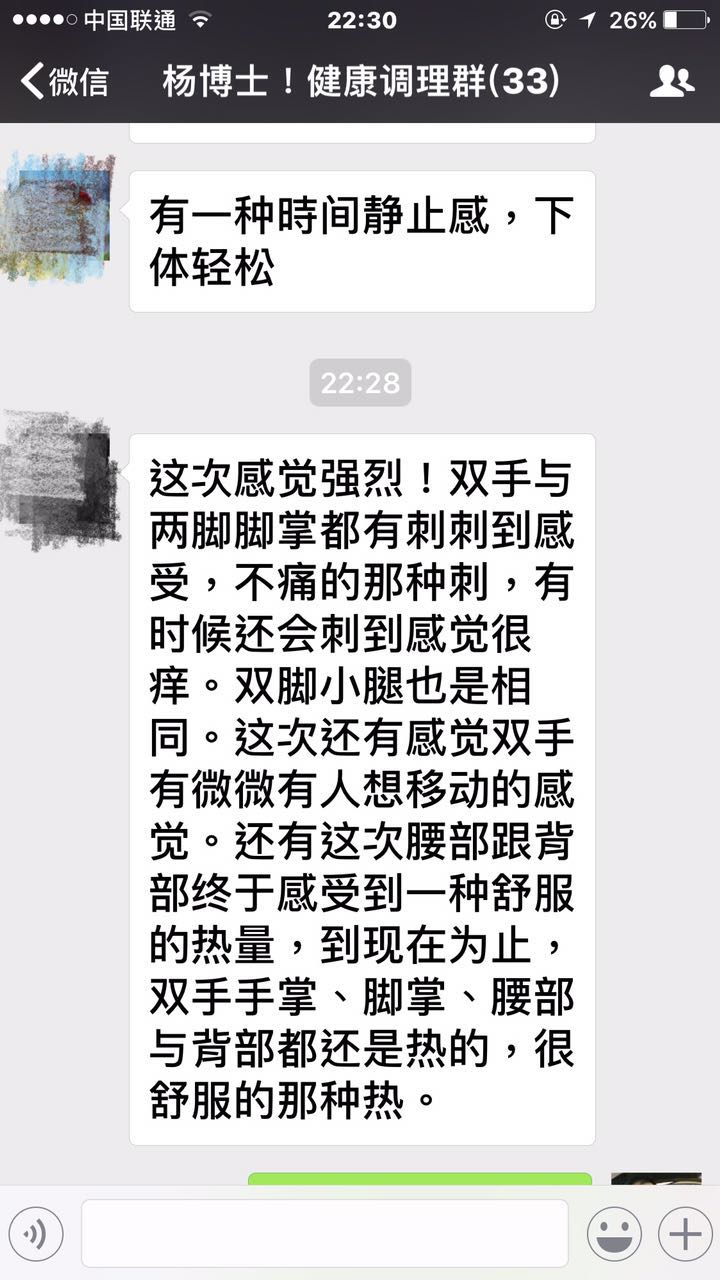This screenshot has width=720, height=1280.
Task: Open the plus attachments menu
Action: [685, 1234]
